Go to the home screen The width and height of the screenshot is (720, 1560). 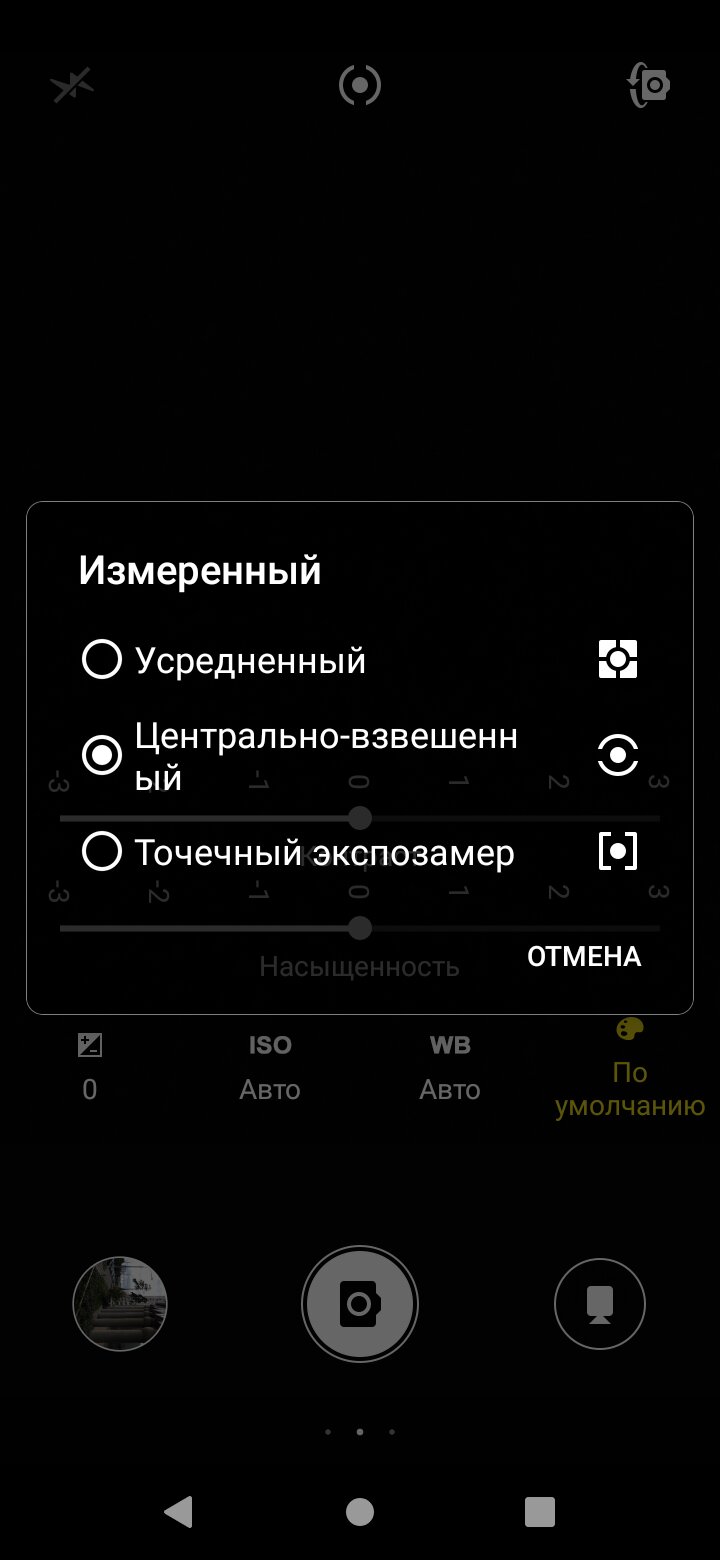(x=360, y=1512)
